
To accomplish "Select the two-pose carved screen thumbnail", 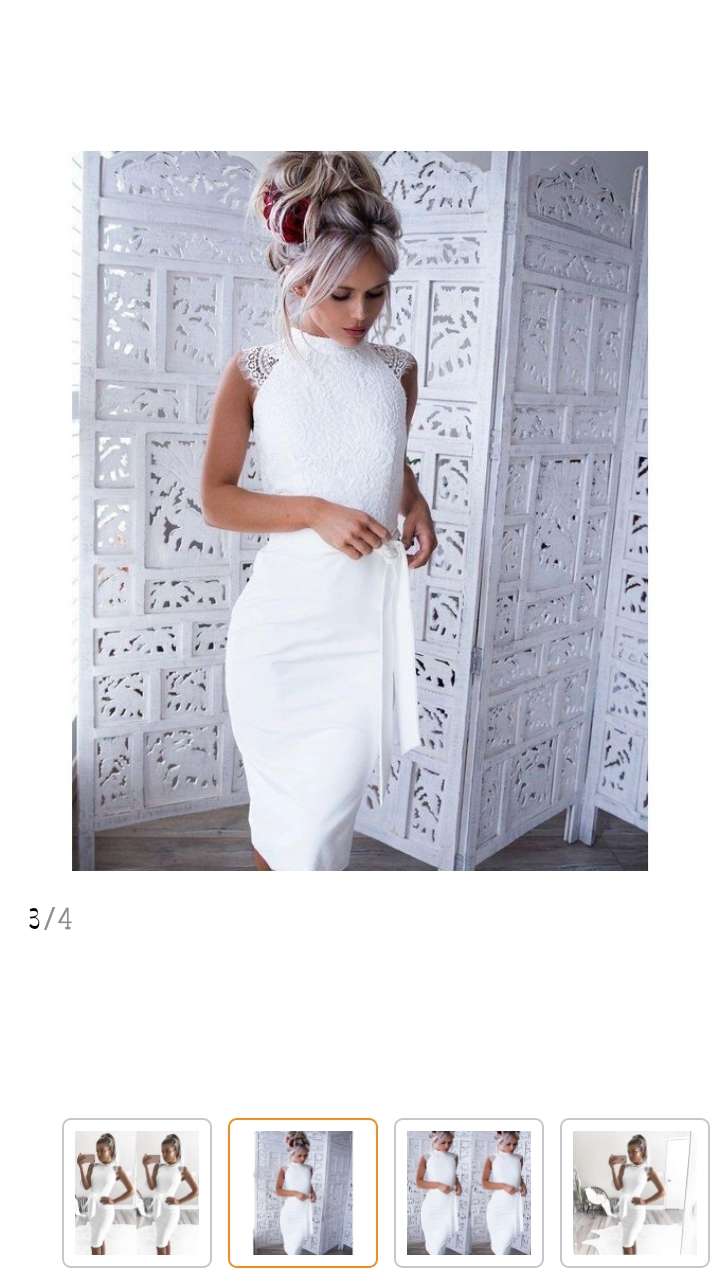I will 469,1192.
